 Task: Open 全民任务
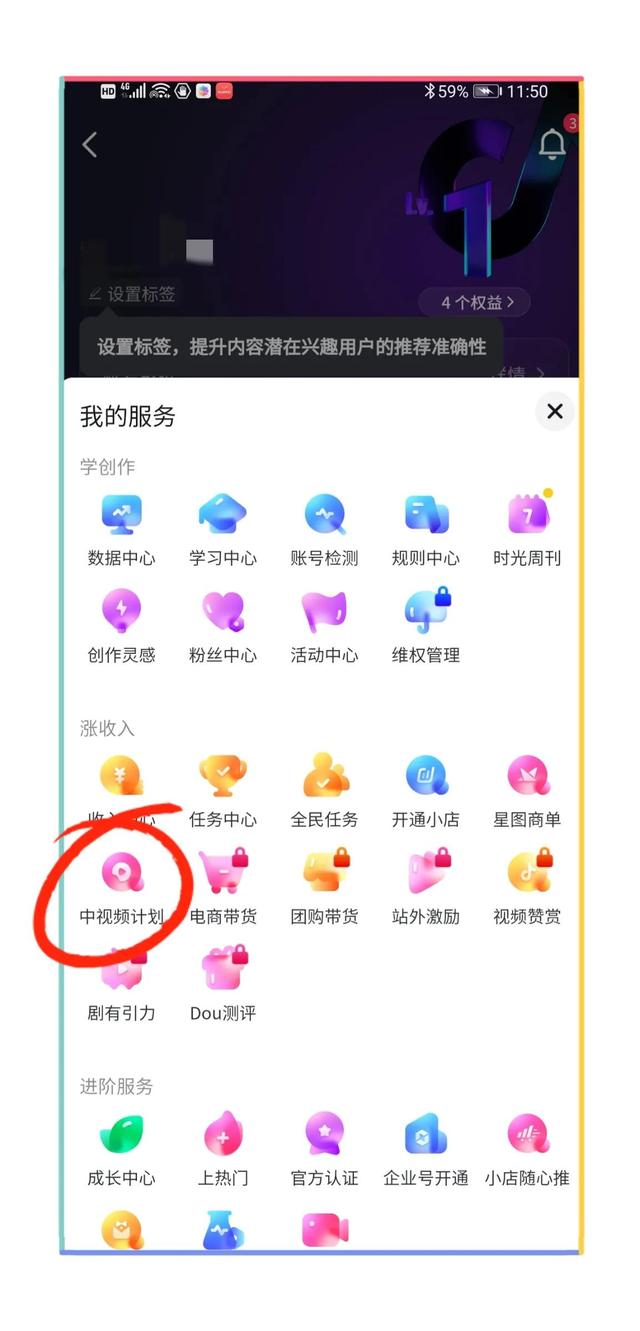324,790
